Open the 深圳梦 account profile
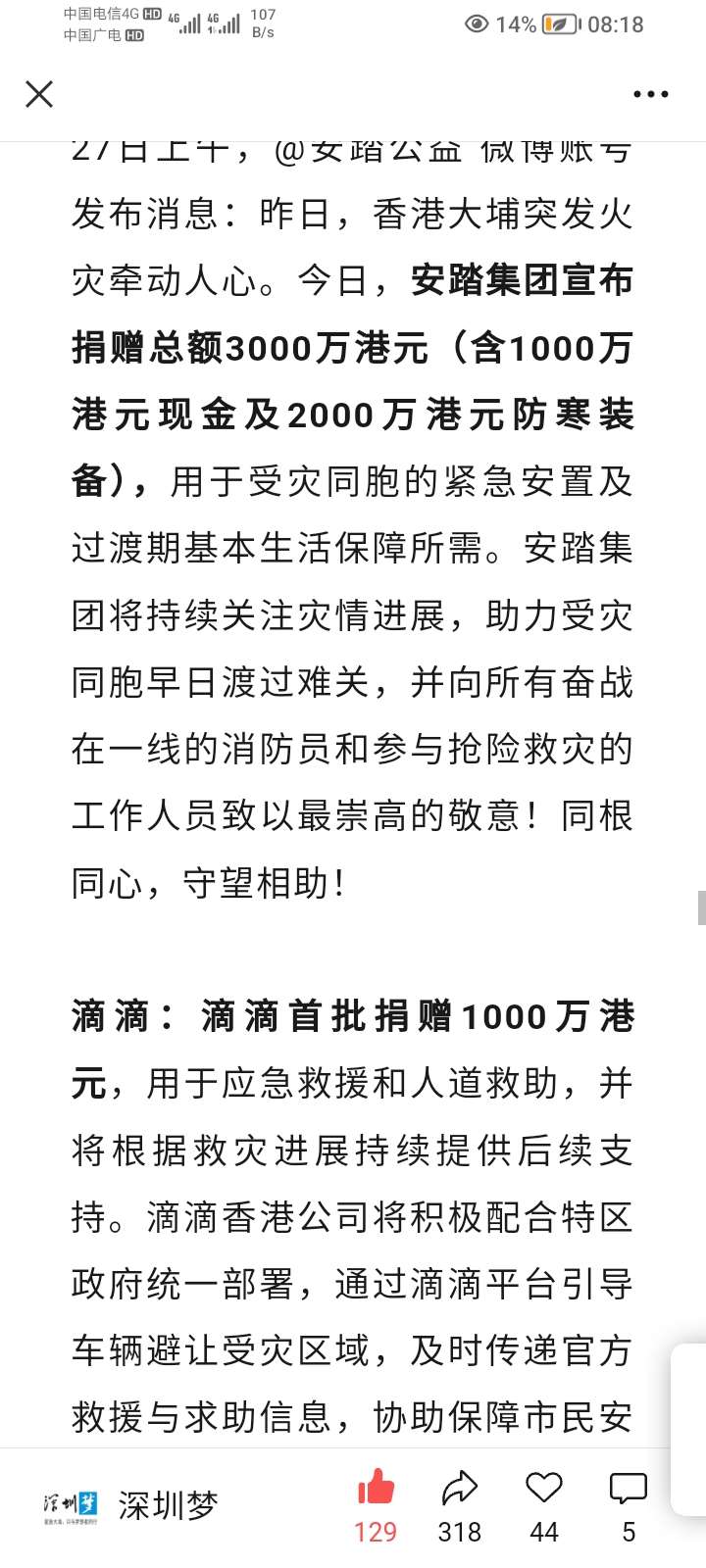This screenshot has height=1568, width=706. 130,1506
